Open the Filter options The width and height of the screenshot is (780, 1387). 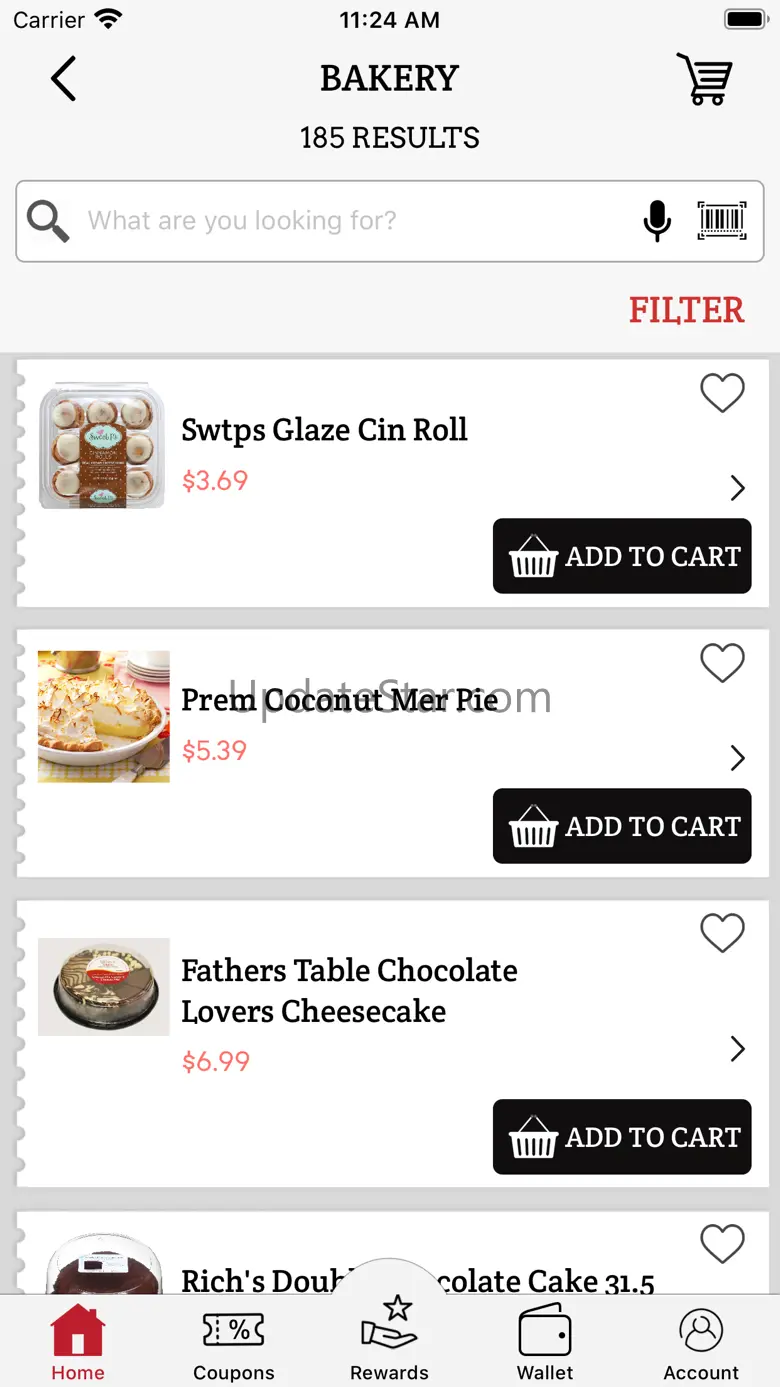point(686,310)
